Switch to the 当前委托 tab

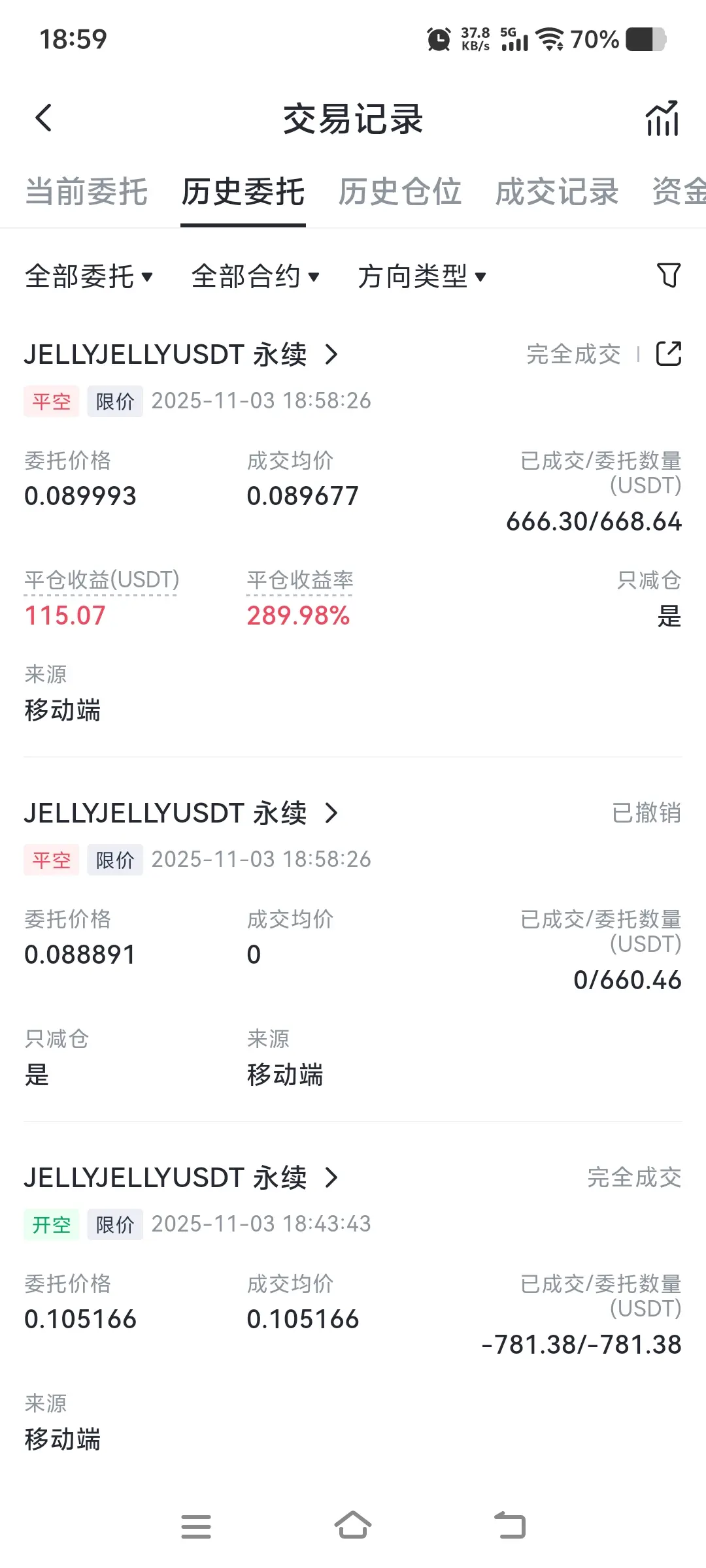coord(86,192)
